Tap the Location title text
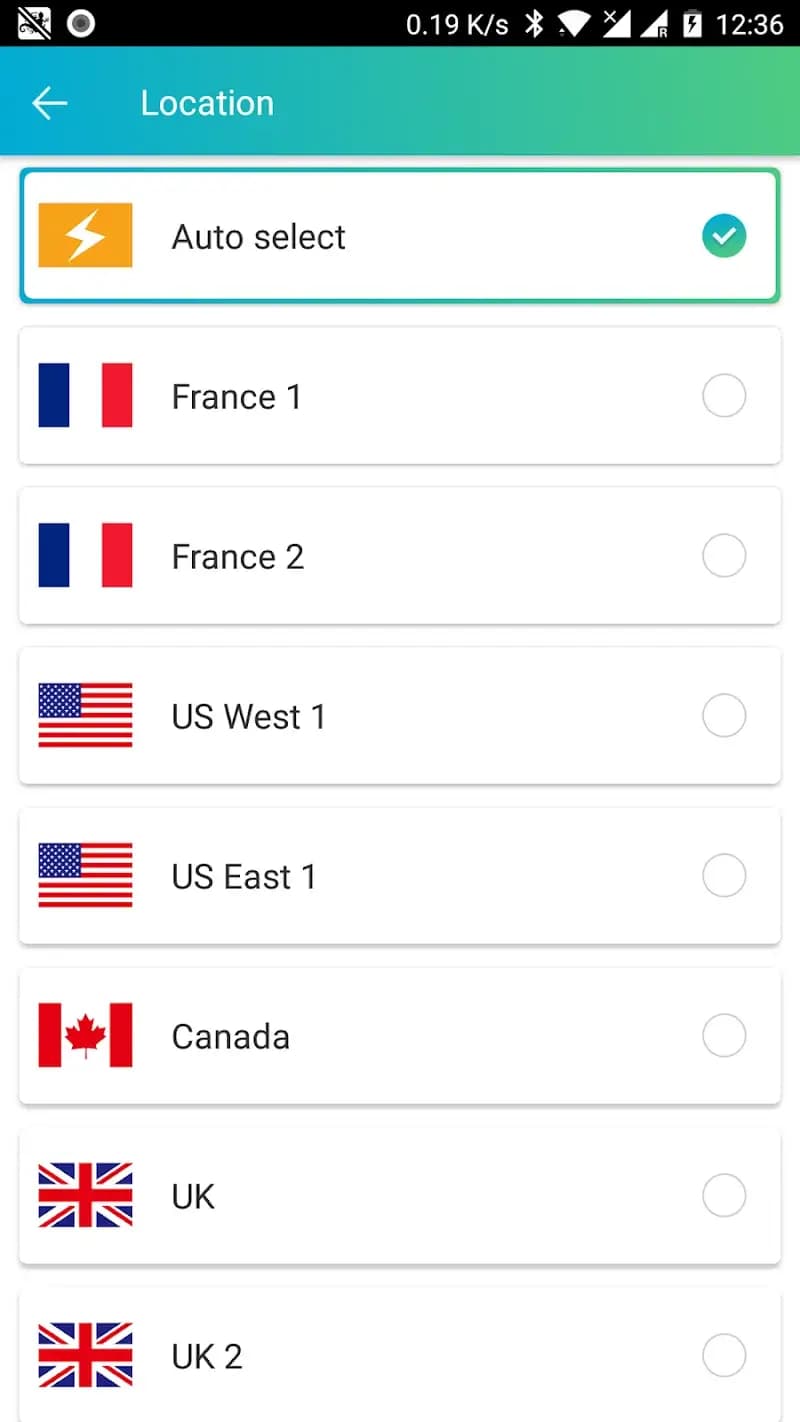The height and width of the screenshot is (1422, 800). pos(207,102)
